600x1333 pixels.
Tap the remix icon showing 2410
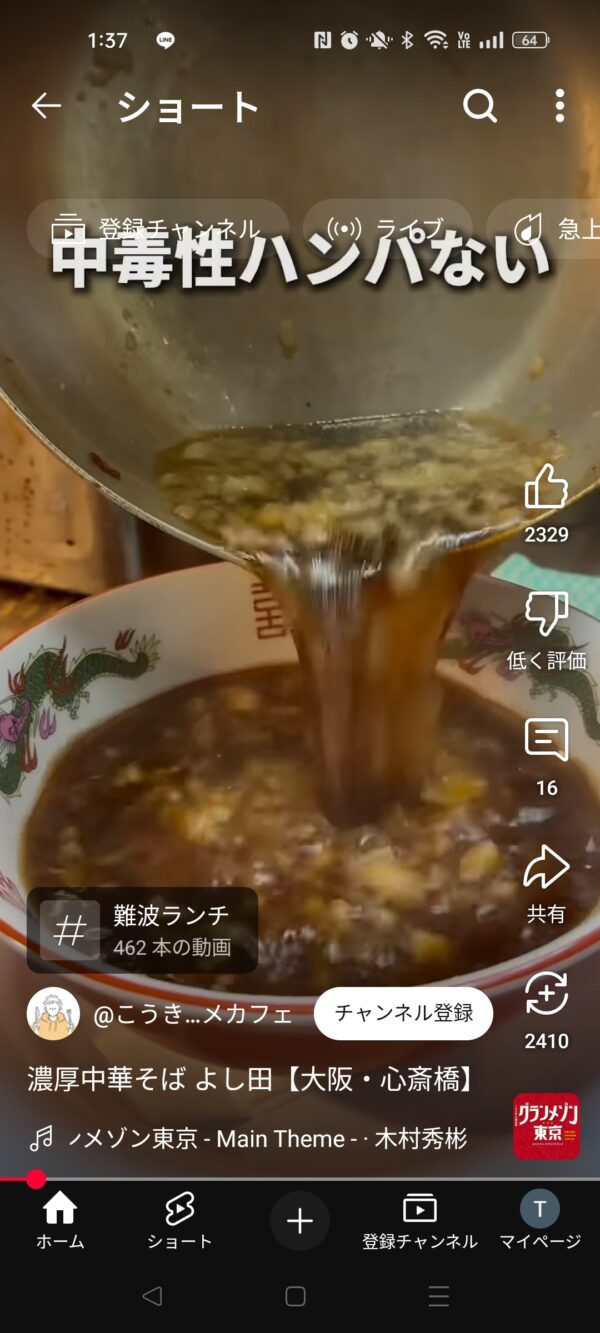click(546, 1010)
